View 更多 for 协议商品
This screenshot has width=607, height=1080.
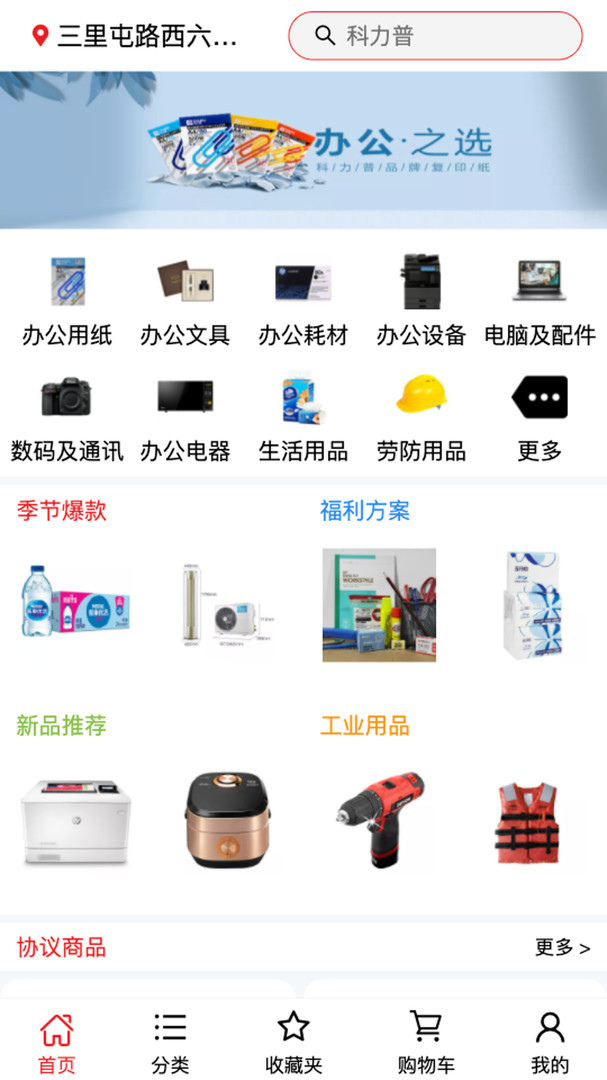[x=562, y=947]
